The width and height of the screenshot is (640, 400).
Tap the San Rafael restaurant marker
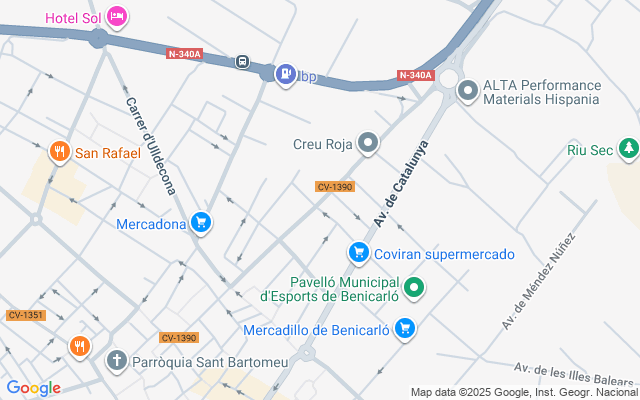point(60,152)
